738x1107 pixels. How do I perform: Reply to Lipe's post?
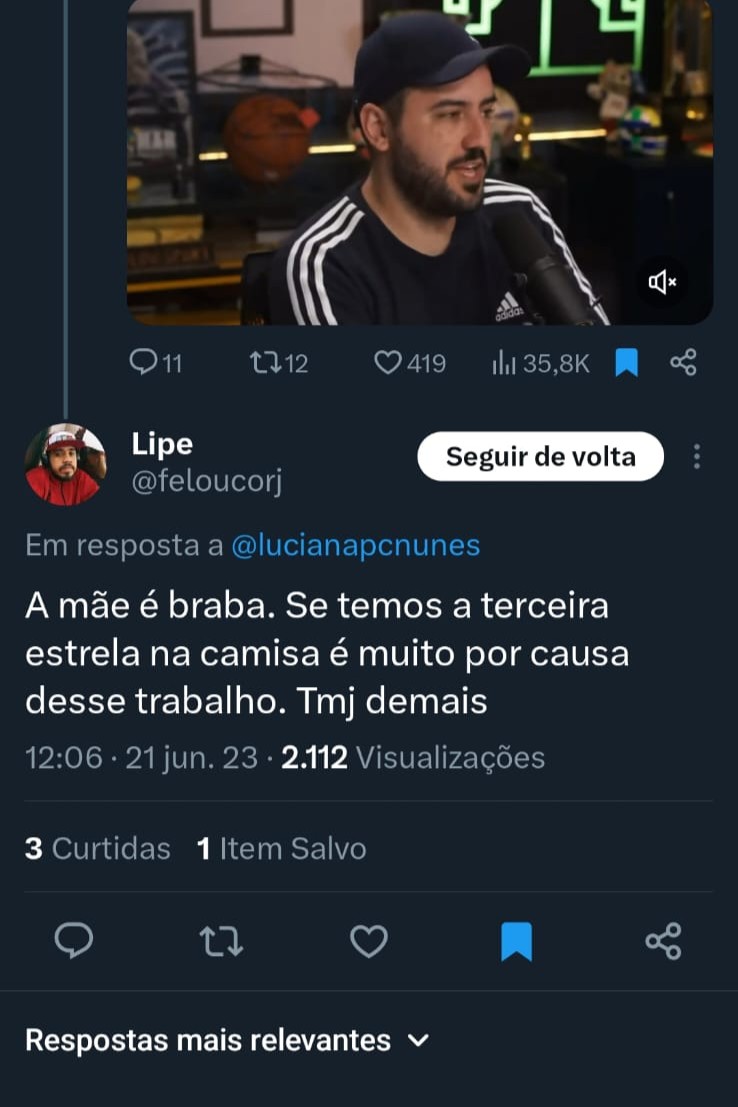tap(75, 941)
